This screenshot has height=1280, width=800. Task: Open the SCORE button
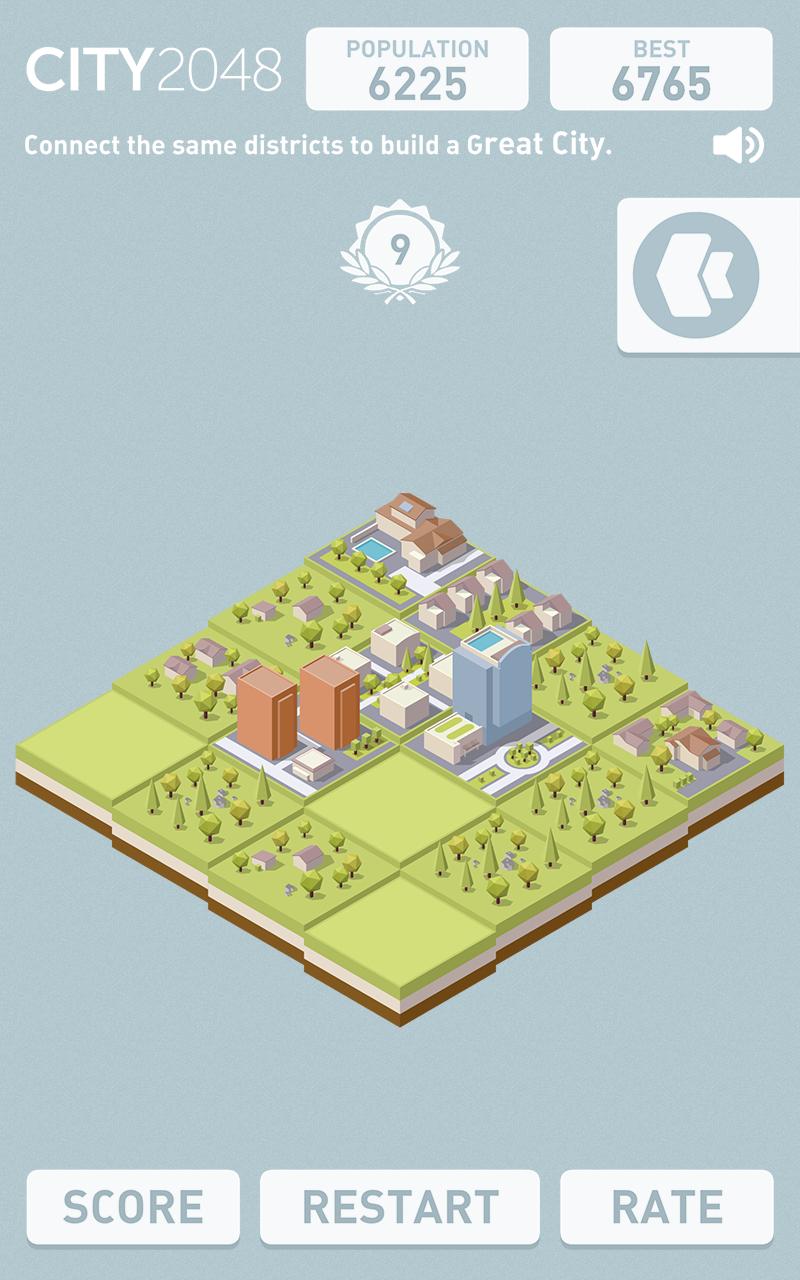[133, 1207]
